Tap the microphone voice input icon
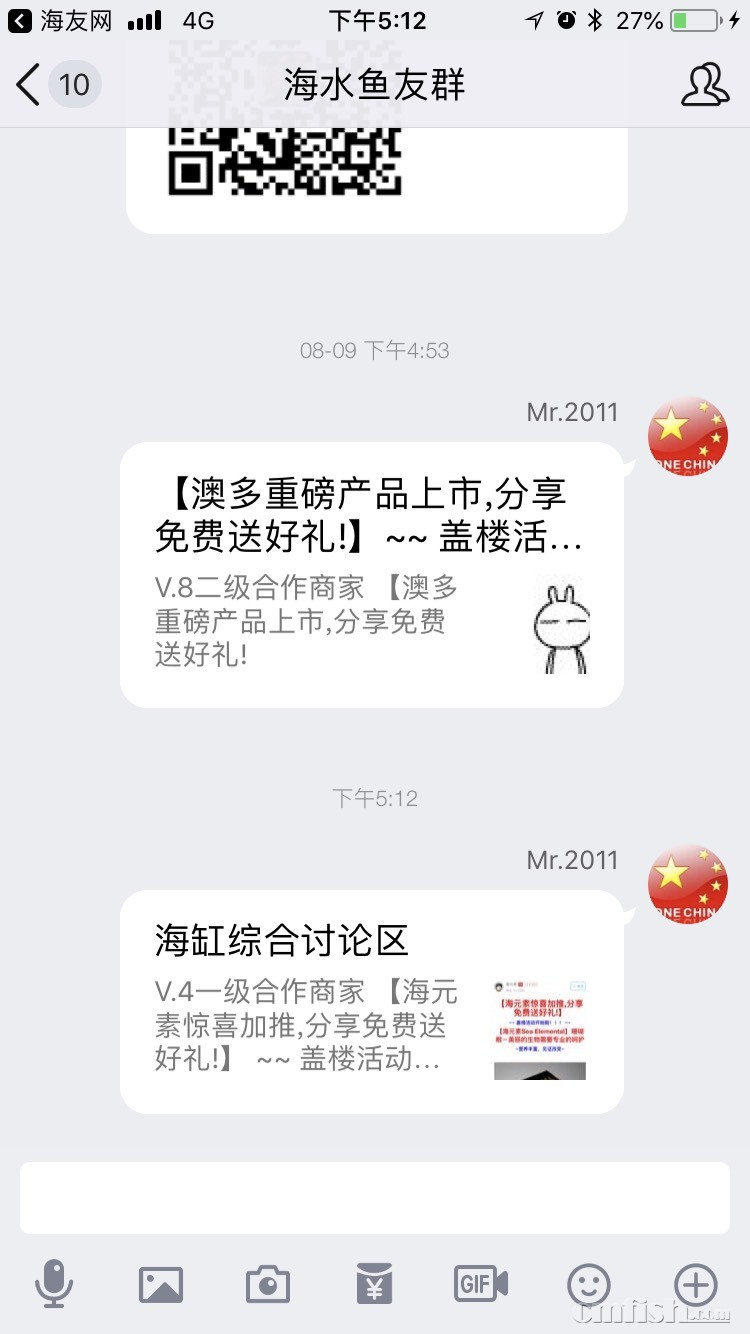The height and width of the screenshot is (1334, 750). click(56, 1285)
